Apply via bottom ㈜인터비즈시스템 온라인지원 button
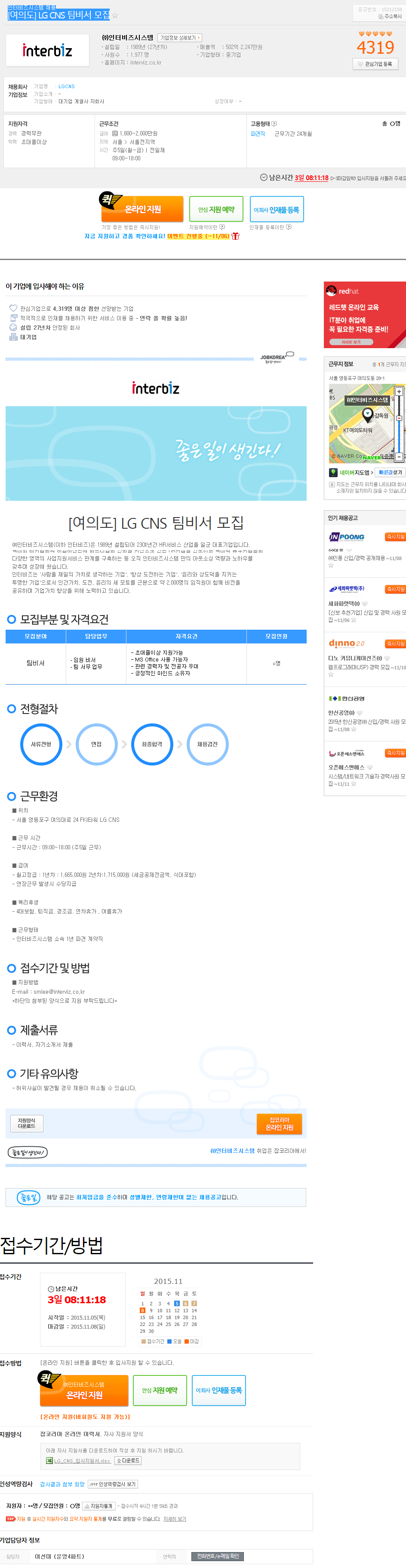 (83, 1391)
